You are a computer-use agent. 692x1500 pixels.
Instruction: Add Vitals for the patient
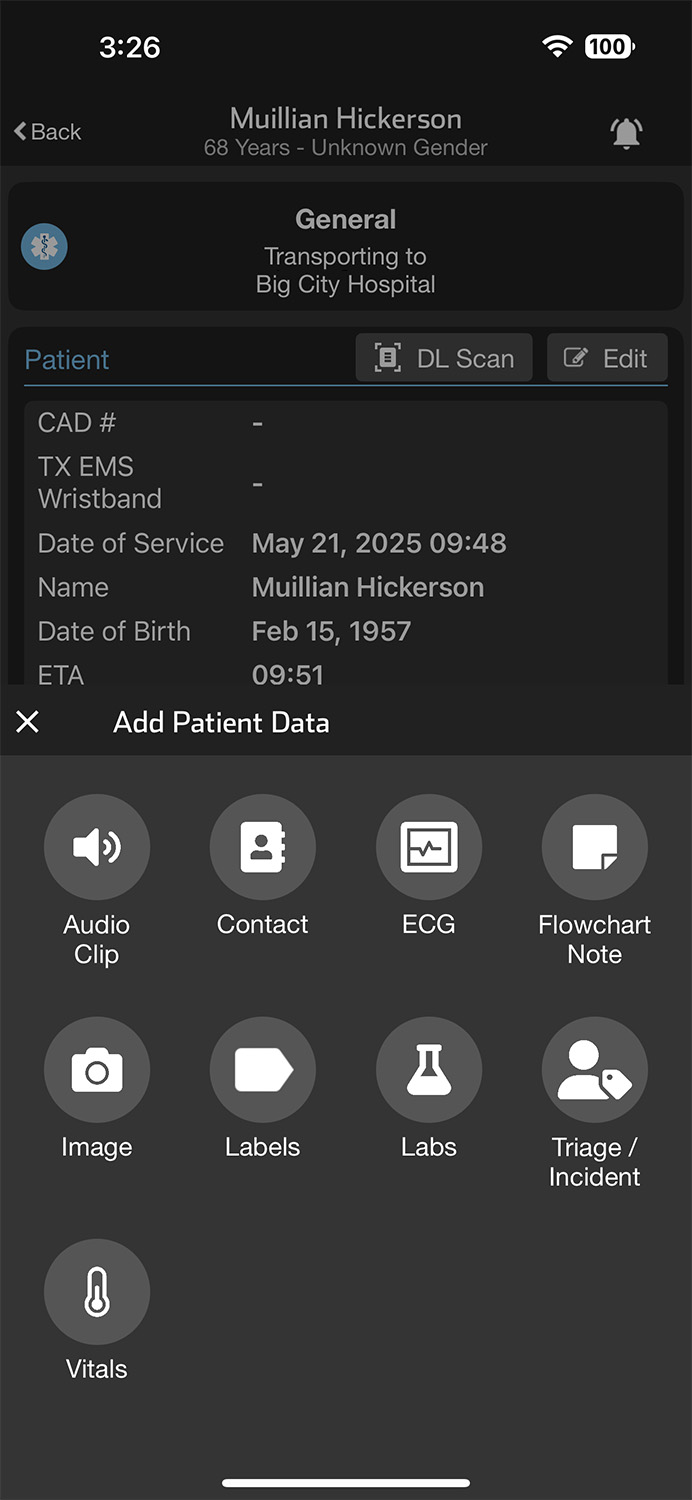(97, 1292)
